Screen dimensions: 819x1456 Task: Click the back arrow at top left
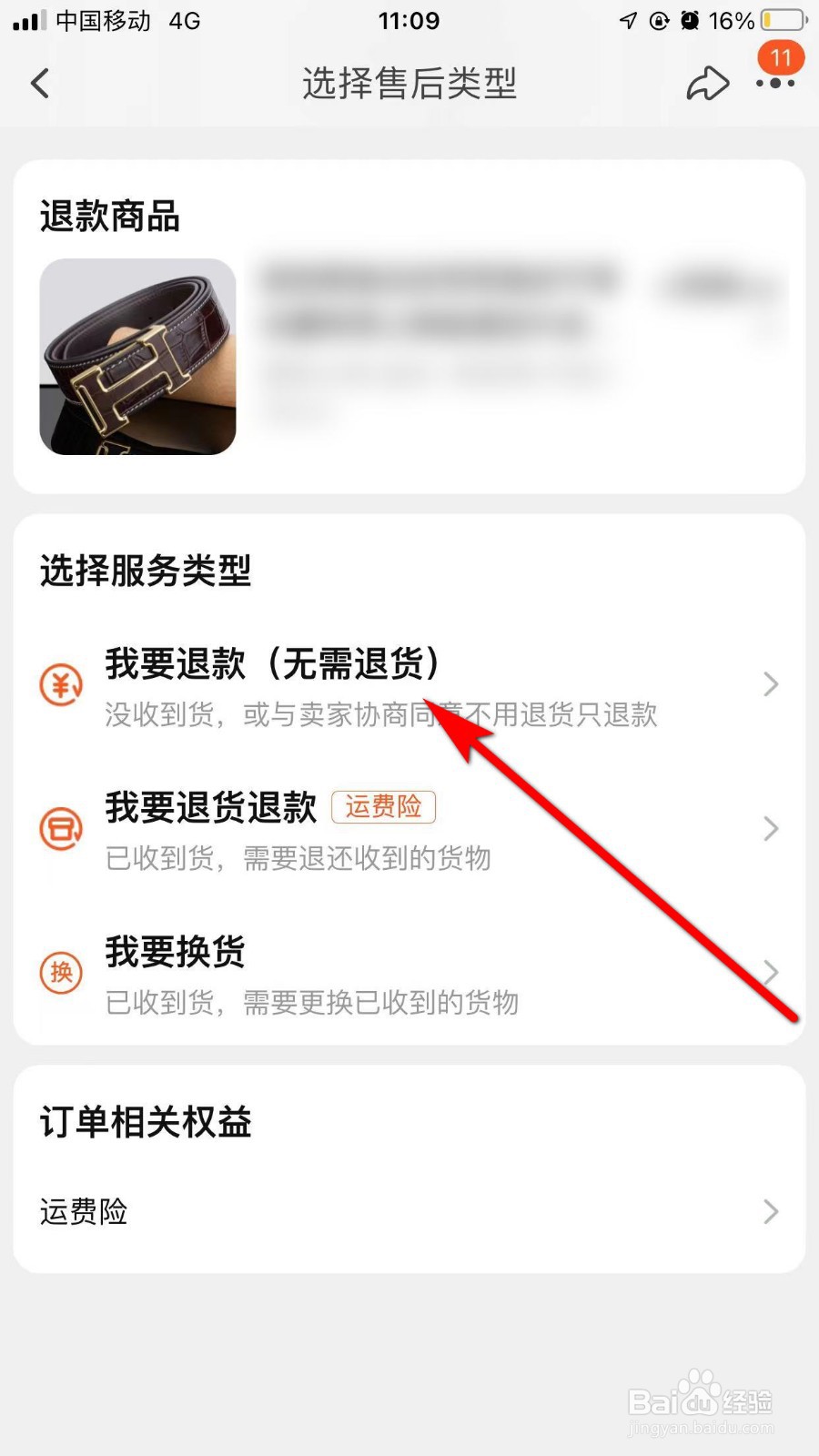point(40,83)
